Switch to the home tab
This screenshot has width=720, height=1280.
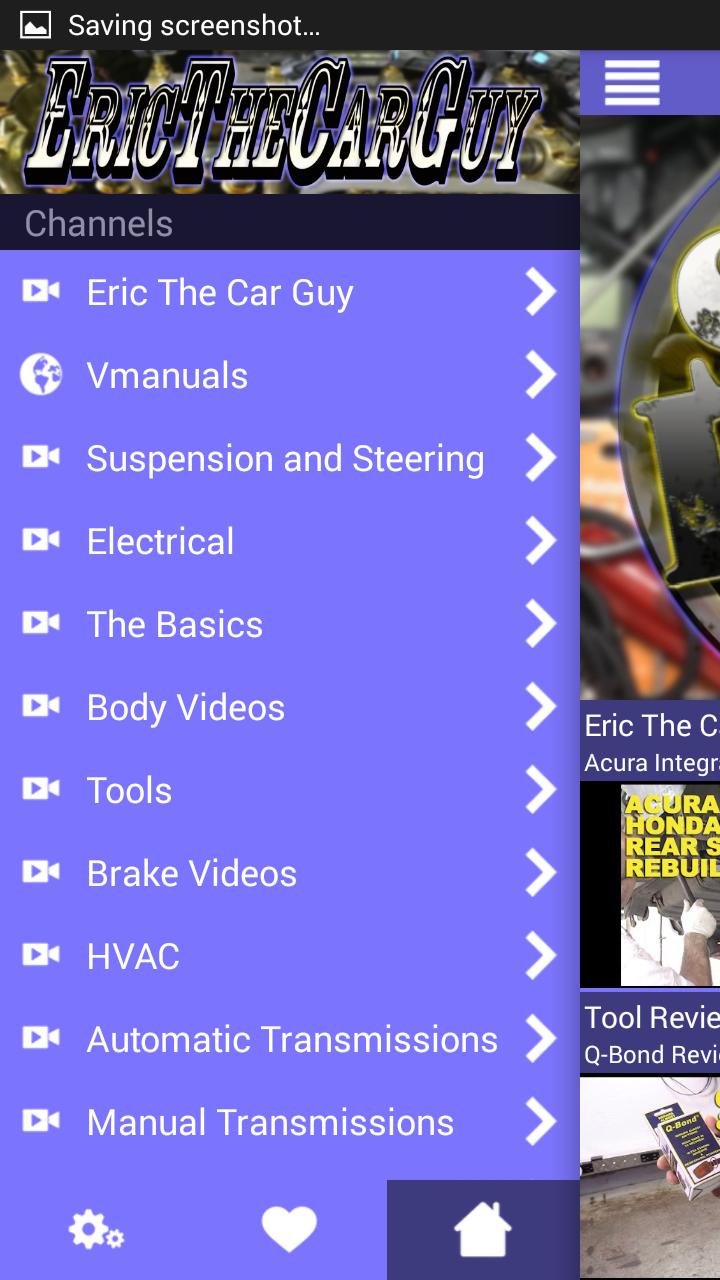pos(483,1230)
